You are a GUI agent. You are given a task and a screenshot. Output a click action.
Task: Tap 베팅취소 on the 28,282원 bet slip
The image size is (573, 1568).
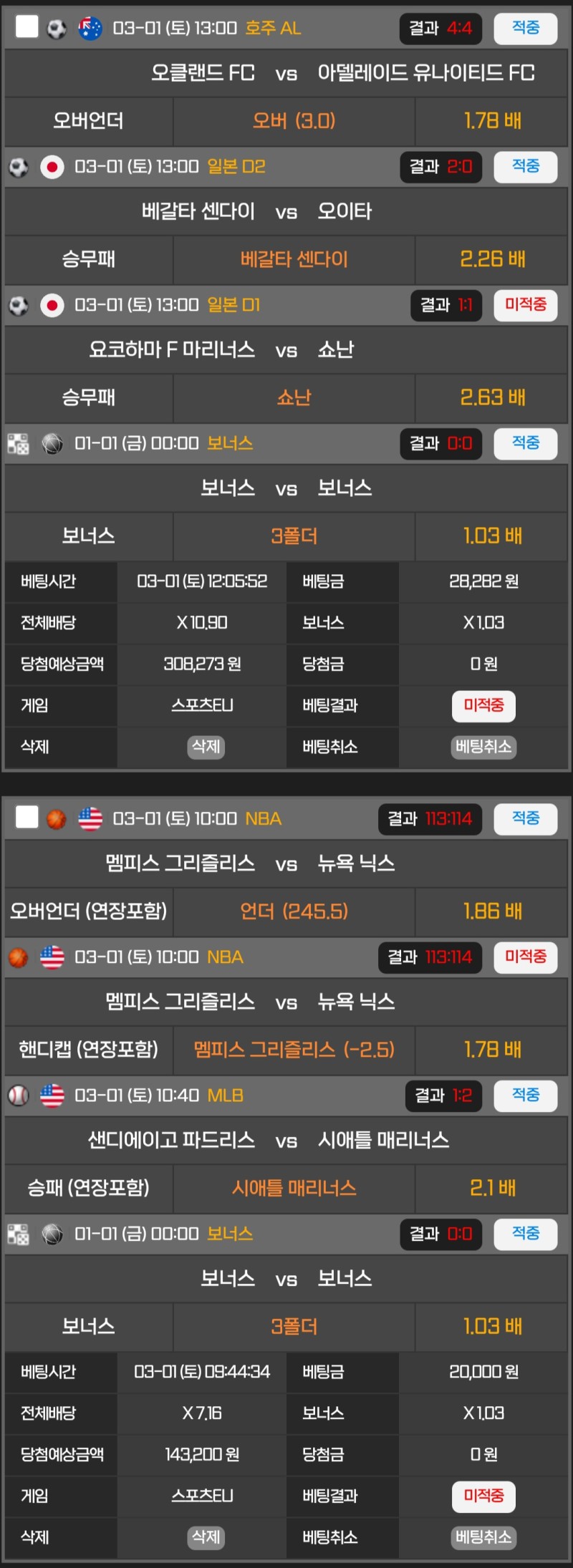pos(483,747)
